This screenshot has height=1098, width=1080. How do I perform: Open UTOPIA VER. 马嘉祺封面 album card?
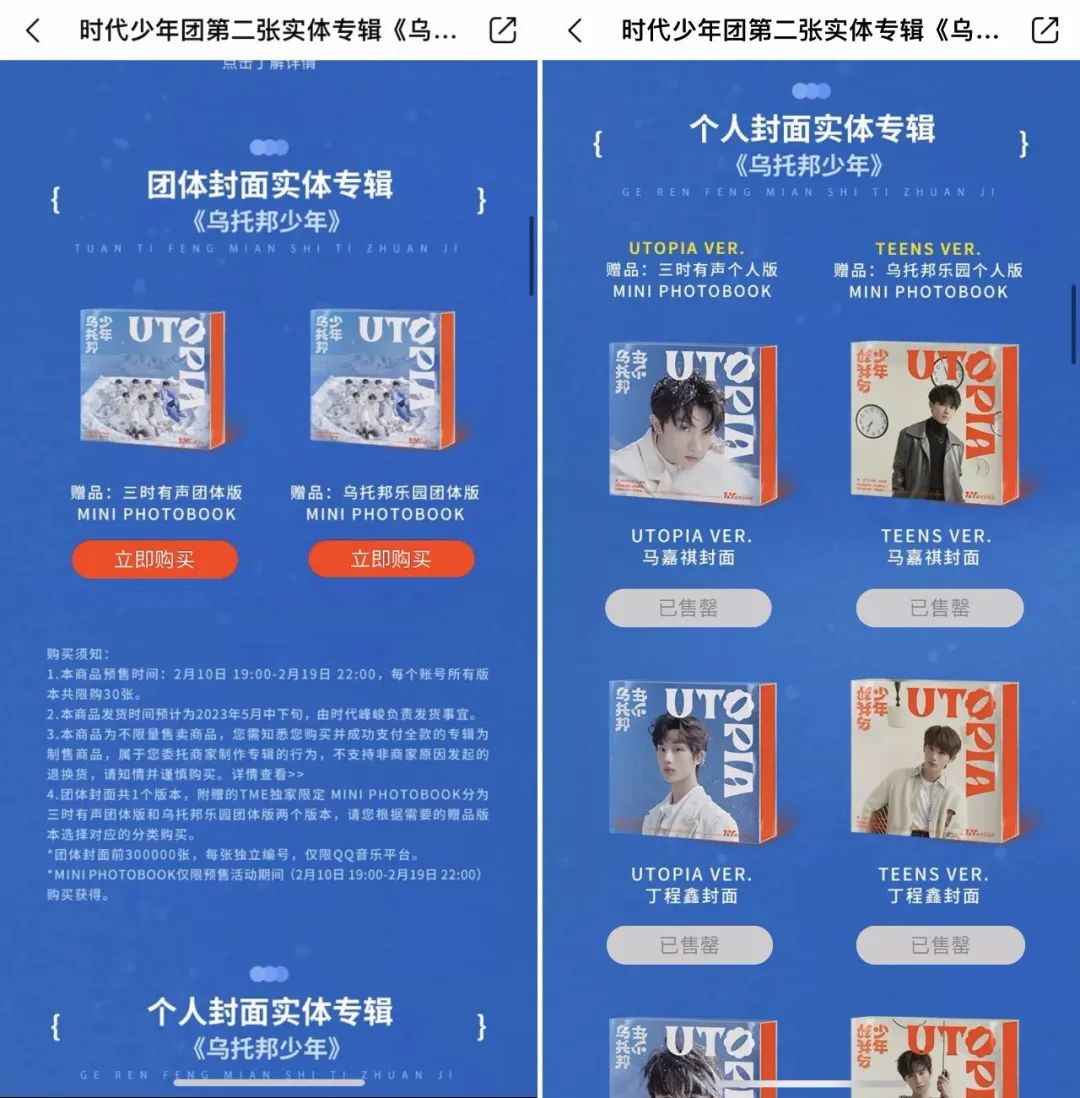(692, 425)
